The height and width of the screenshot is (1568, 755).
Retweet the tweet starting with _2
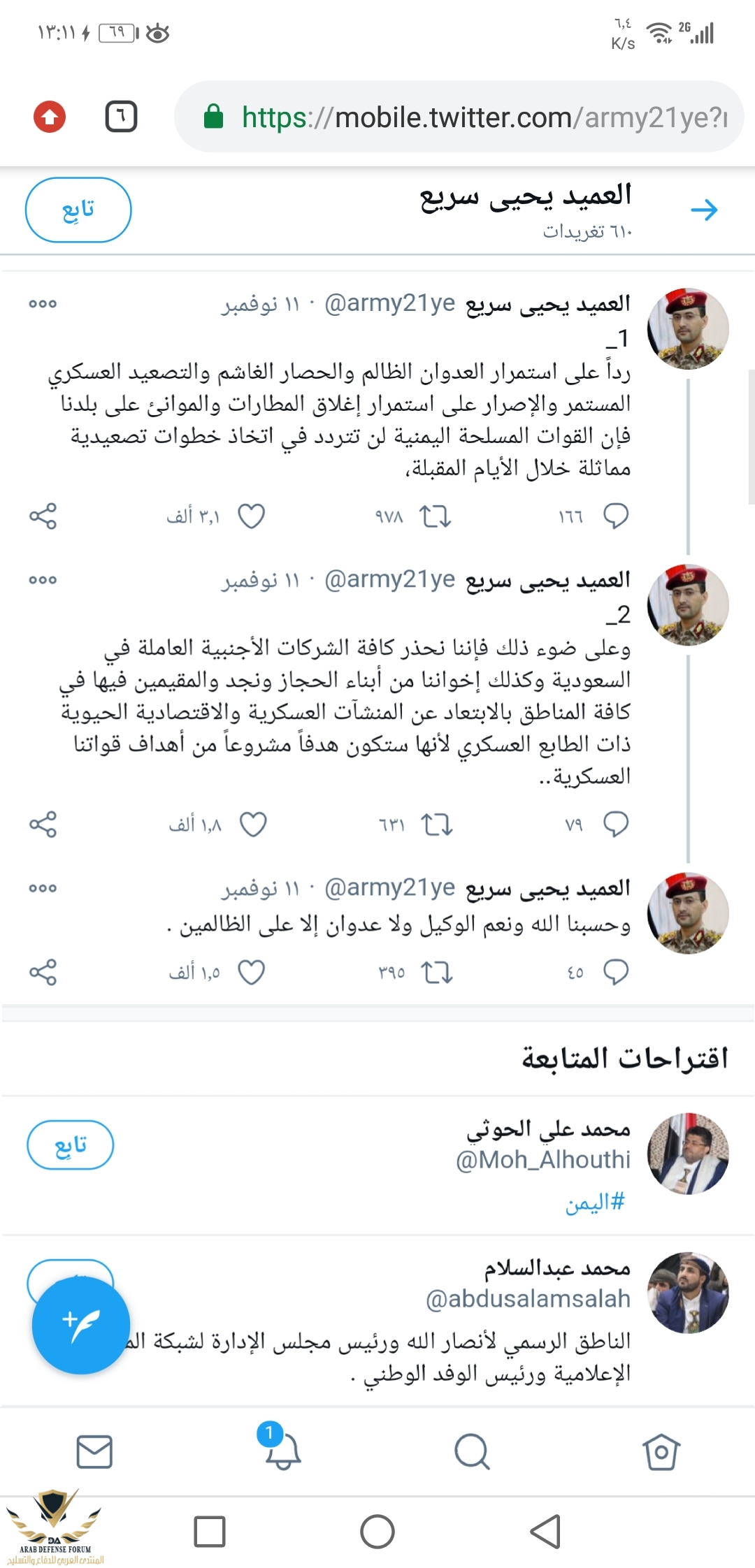coord(437,825)
